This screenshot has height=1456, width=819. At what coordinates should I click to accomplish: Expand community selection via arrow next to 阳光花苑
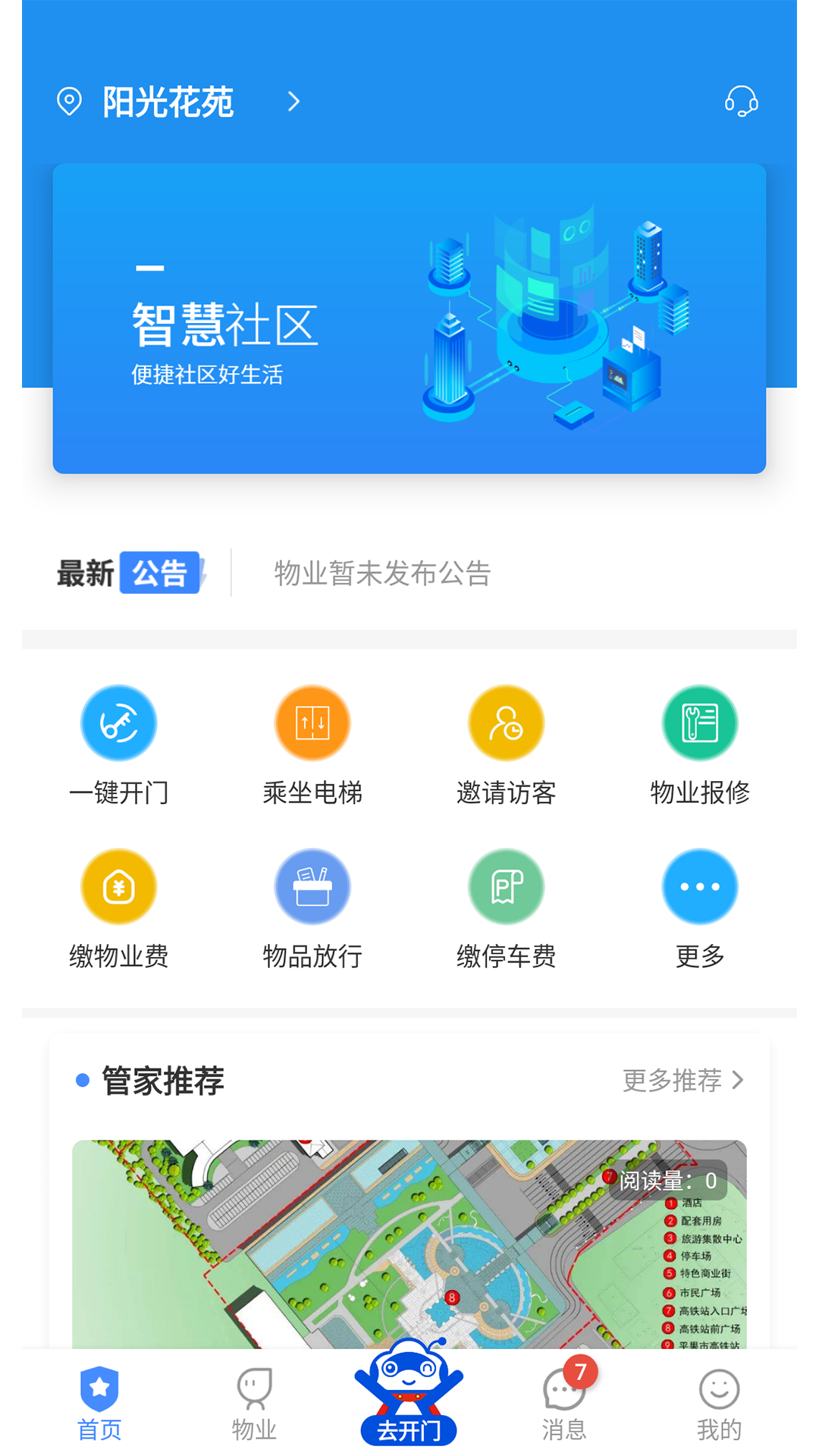pos(293,102)
